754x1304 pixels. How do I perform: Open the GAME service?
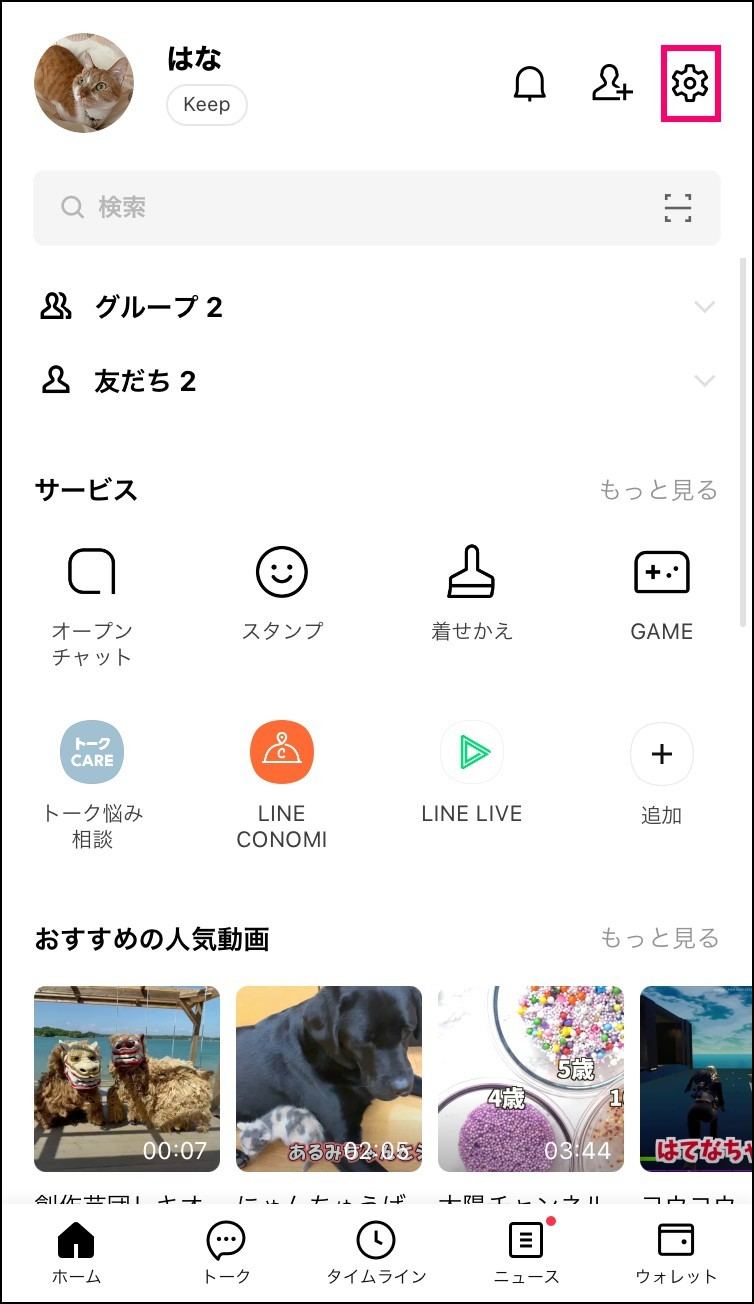point(661,594)
